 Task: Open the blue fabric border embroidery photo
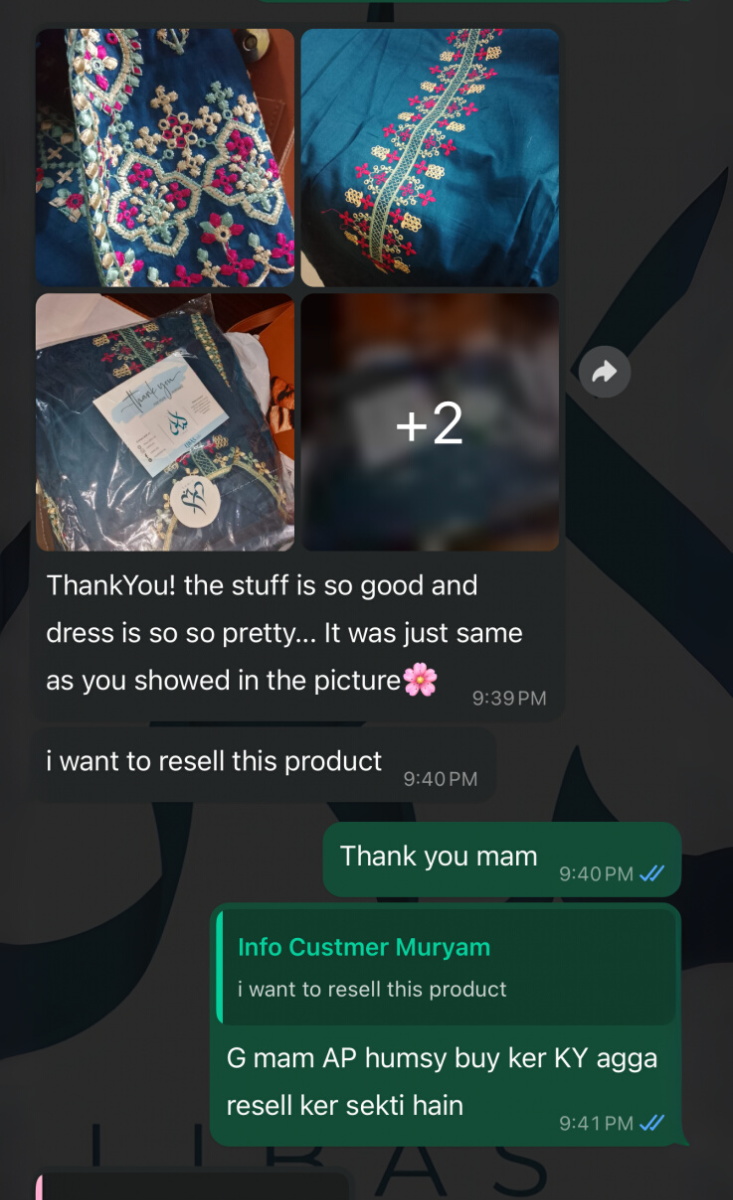coord(430,157)
